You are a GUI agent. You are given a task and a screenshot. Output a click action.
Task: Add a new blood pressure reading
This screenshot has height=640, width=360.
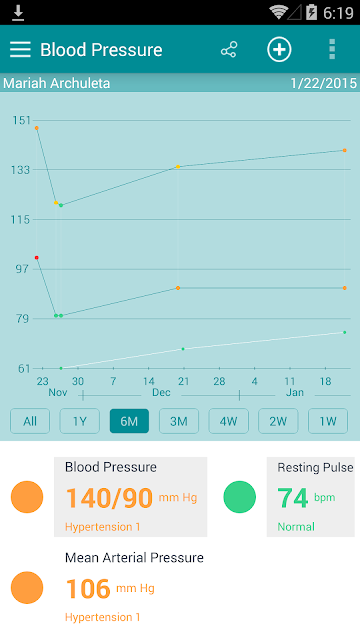[x=279, y=49]
